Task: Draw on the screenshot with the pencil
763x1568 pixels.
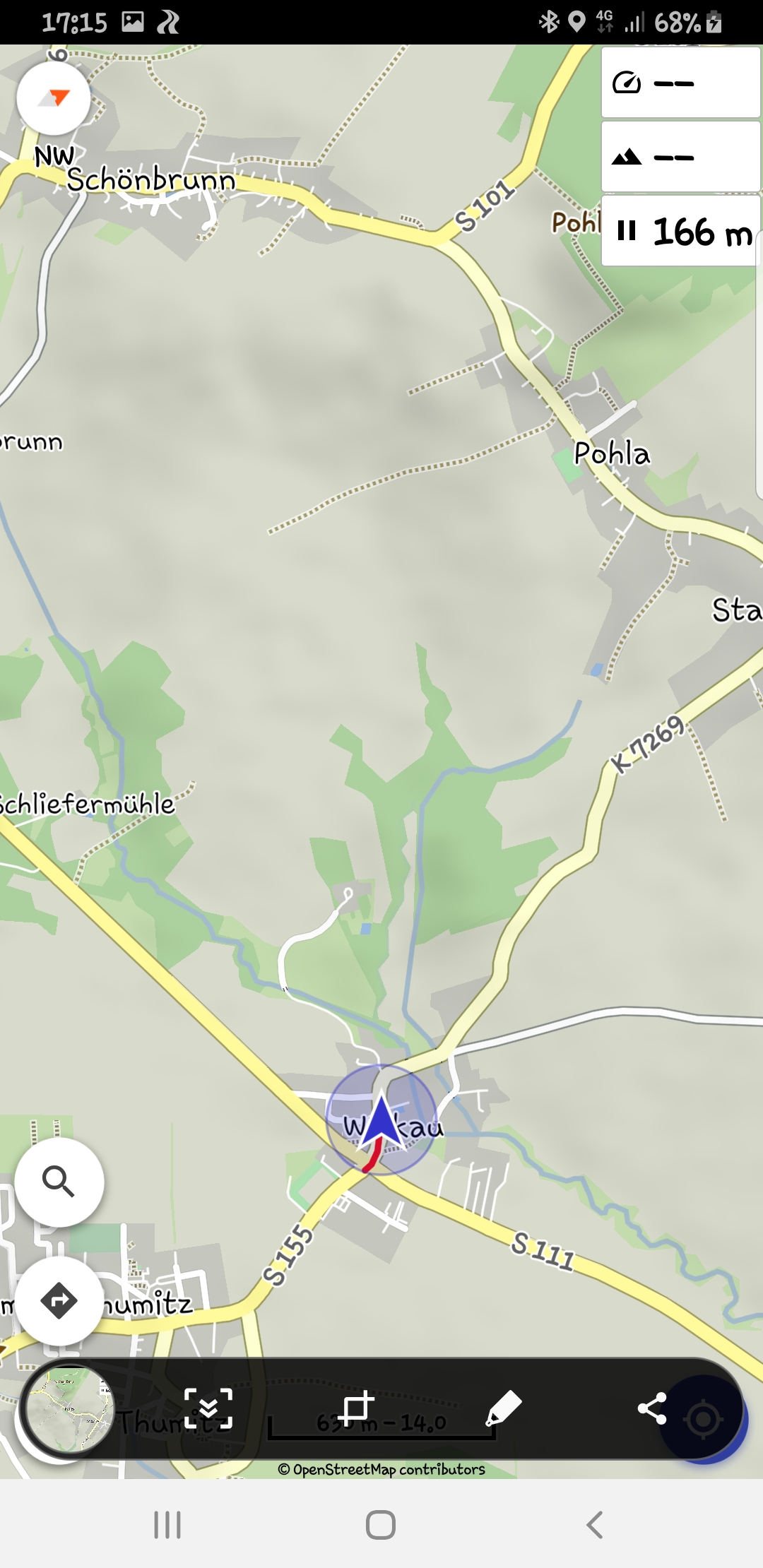Action: 504,1408
